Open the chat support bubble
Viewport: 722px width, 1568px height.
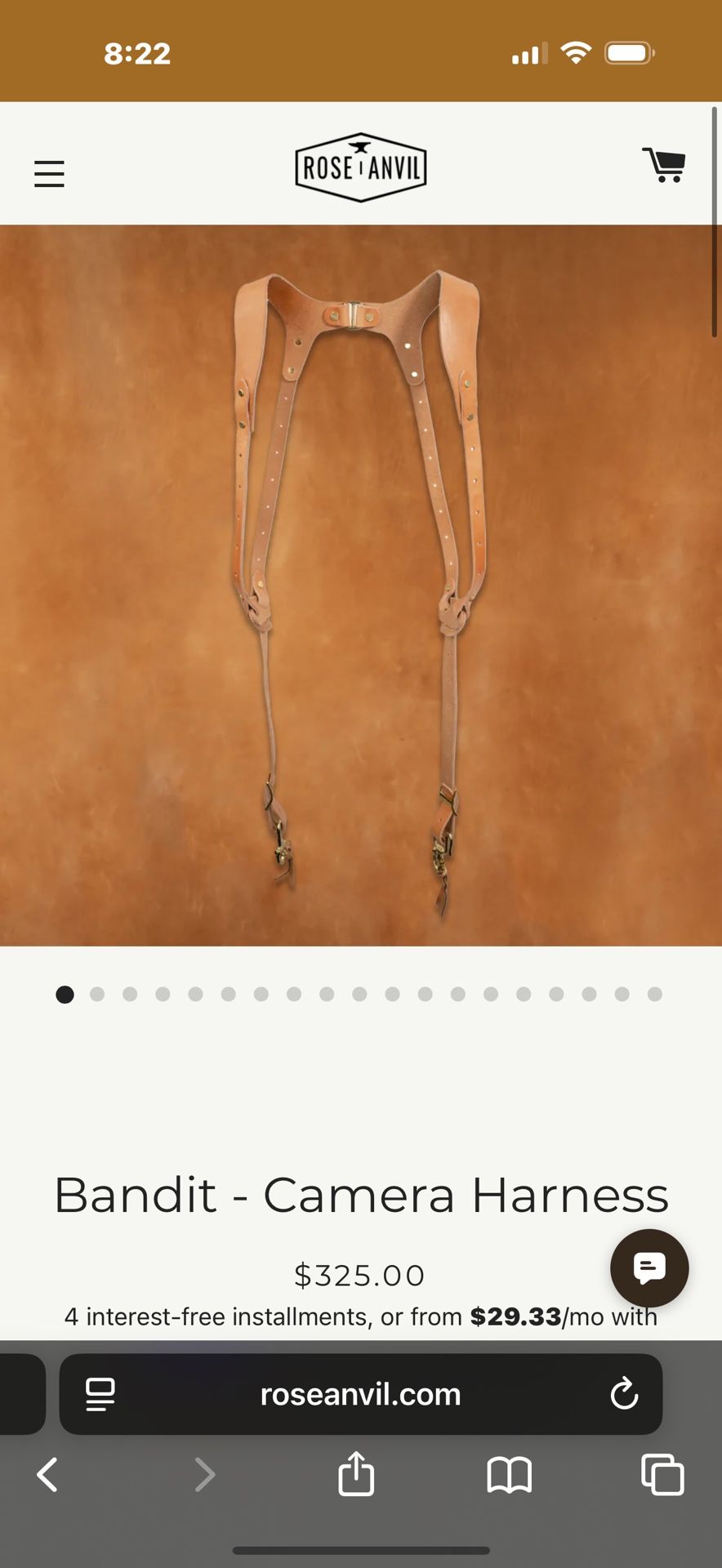click(x=649, y=1267)
